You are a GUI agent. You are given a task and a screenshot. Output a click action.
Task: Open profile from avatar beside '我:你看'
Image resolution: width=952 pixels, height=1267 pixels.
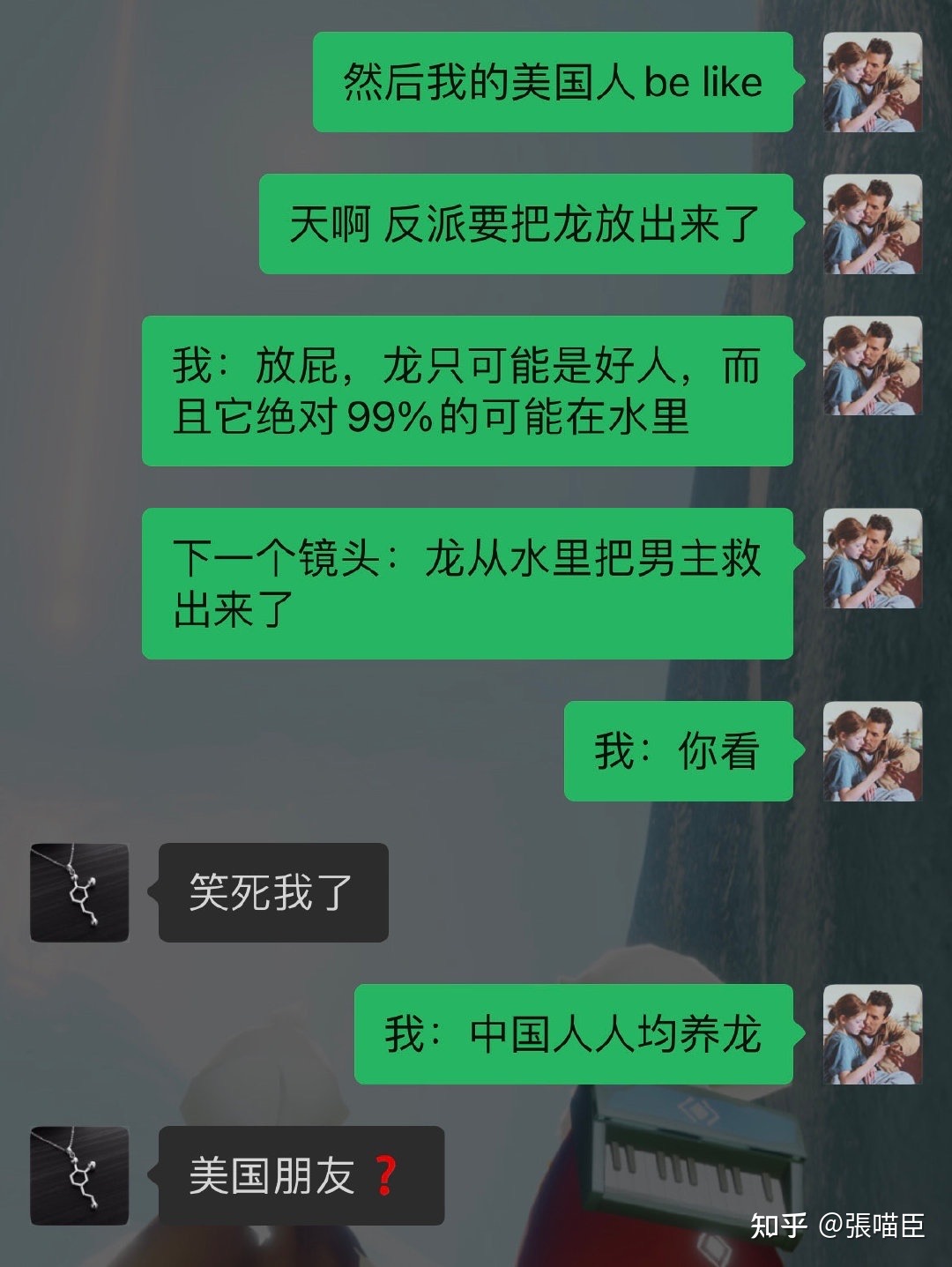(x=872, y=751)
